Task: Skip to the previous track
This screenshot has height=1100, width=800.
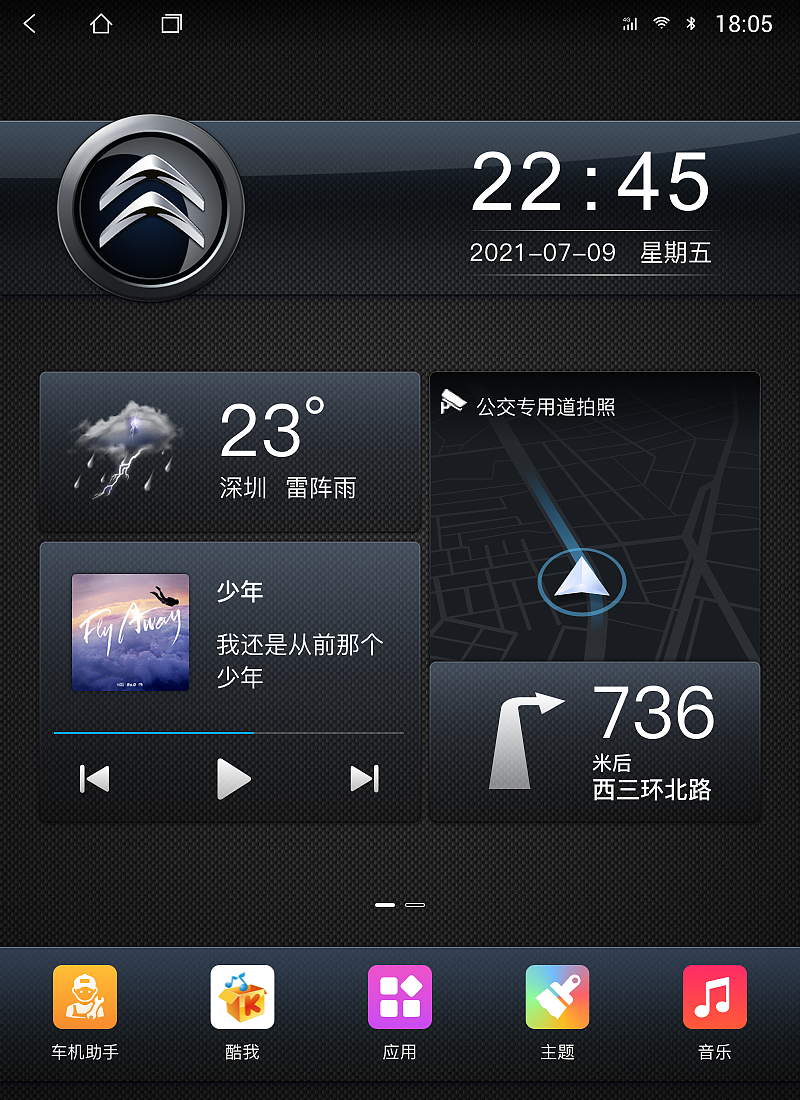Action: pos(94,778)
